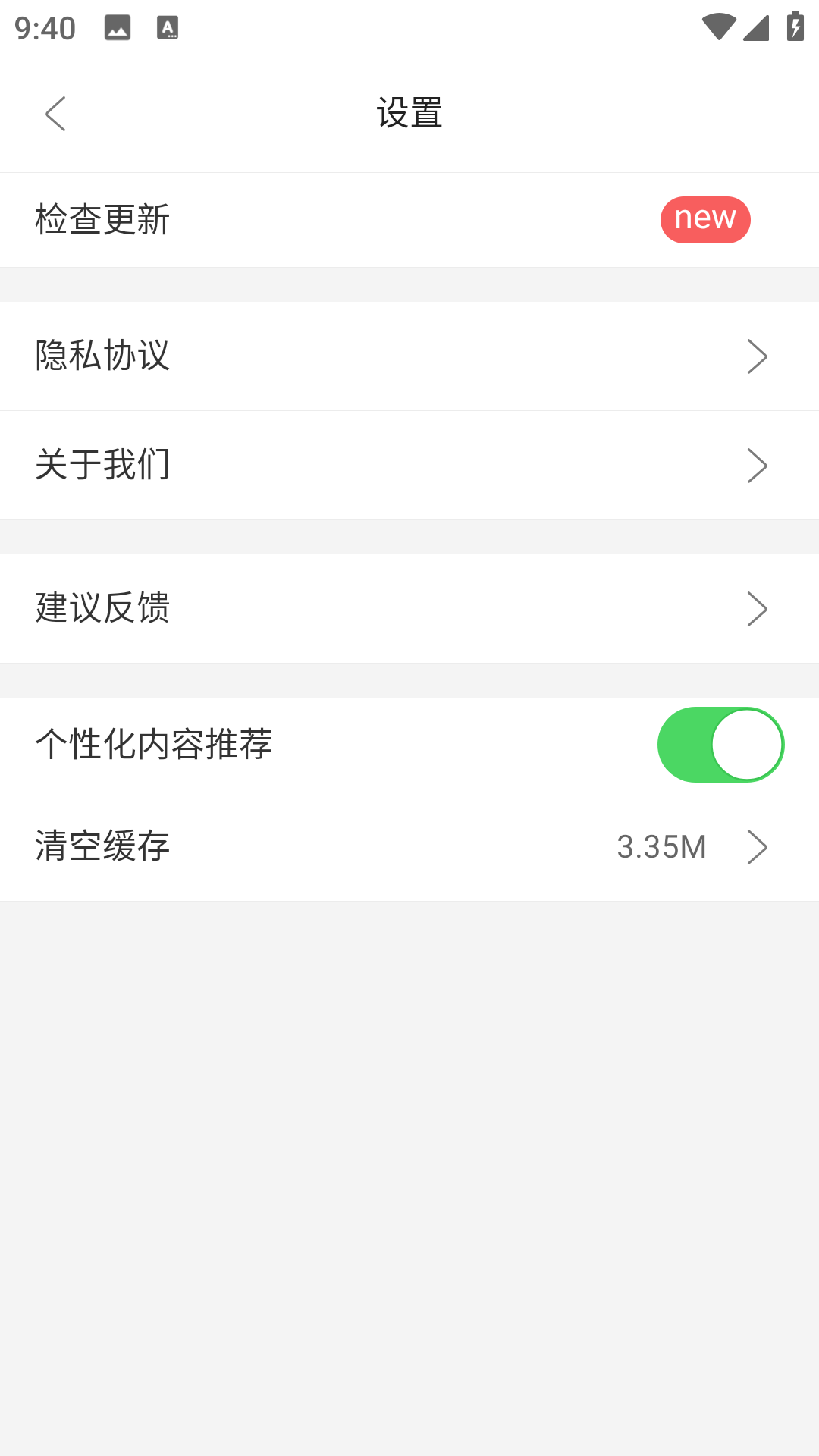
Task: Toggle the green personalization switch off
Action: [720, 745]
